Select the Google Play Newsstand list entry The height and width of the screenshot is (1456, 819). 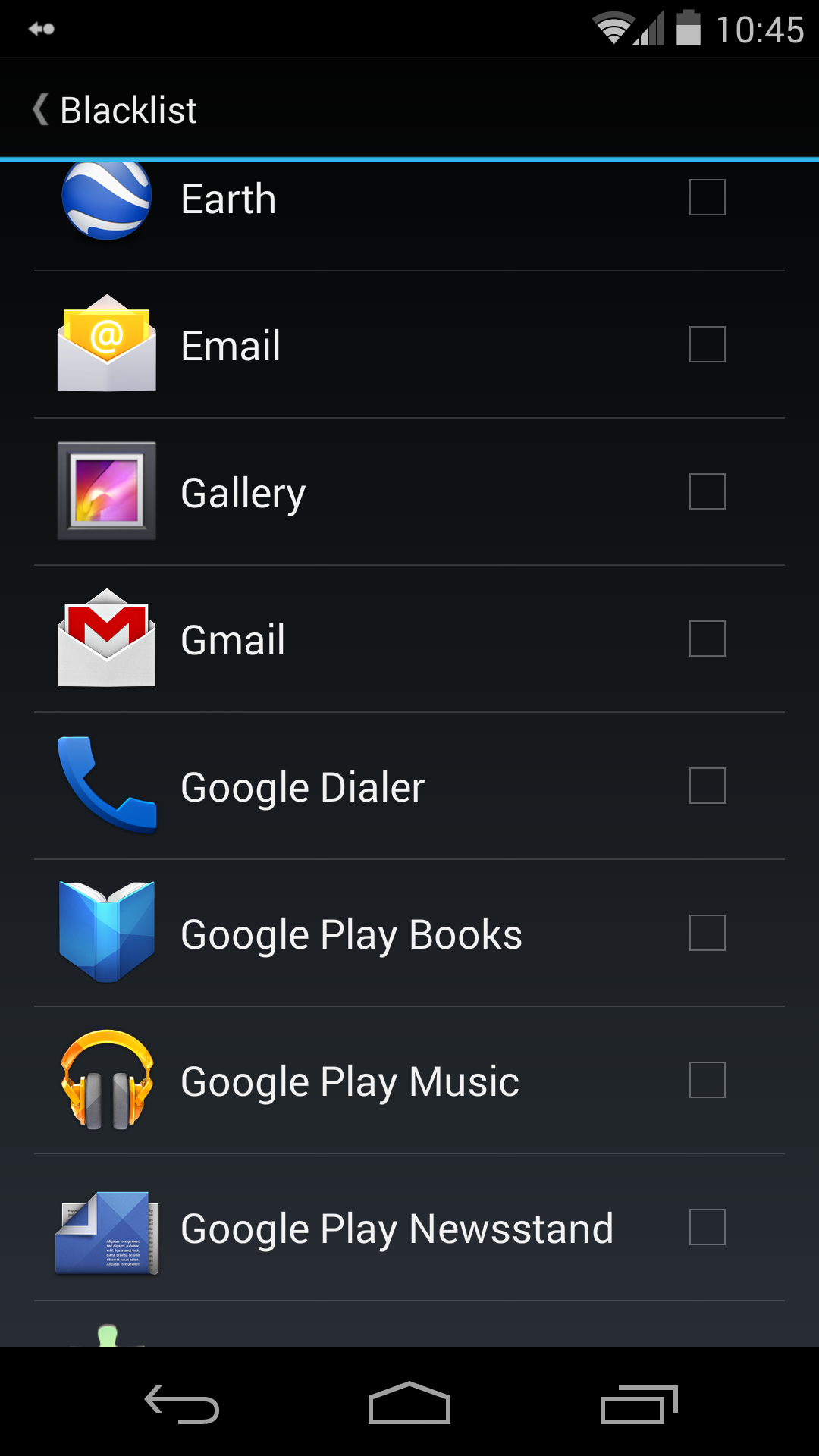379,1227
